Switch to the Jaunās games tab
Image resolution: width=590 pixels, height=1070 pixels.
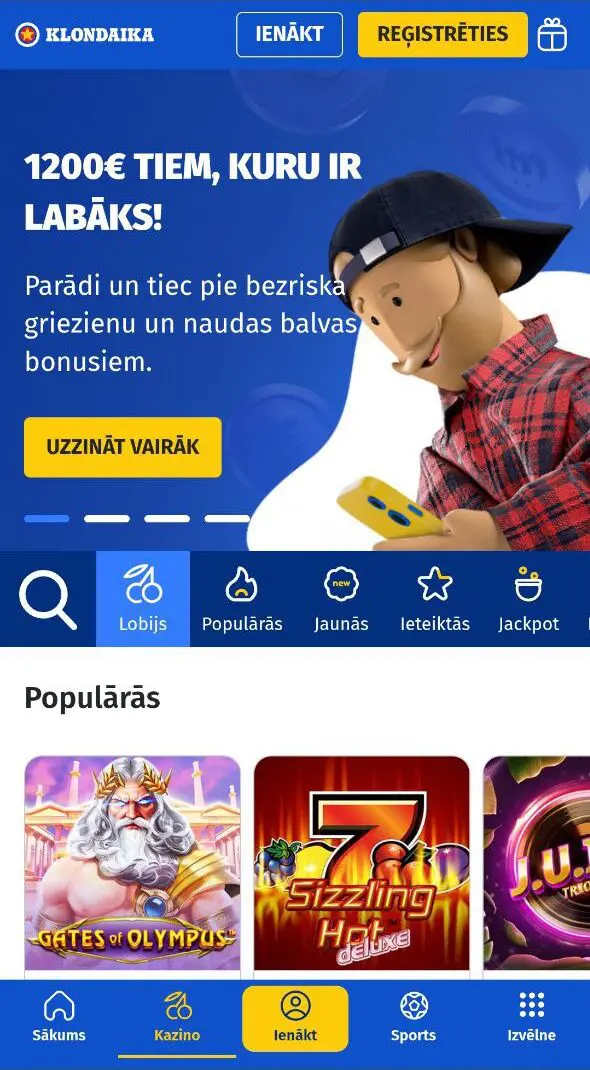point(341,599)
